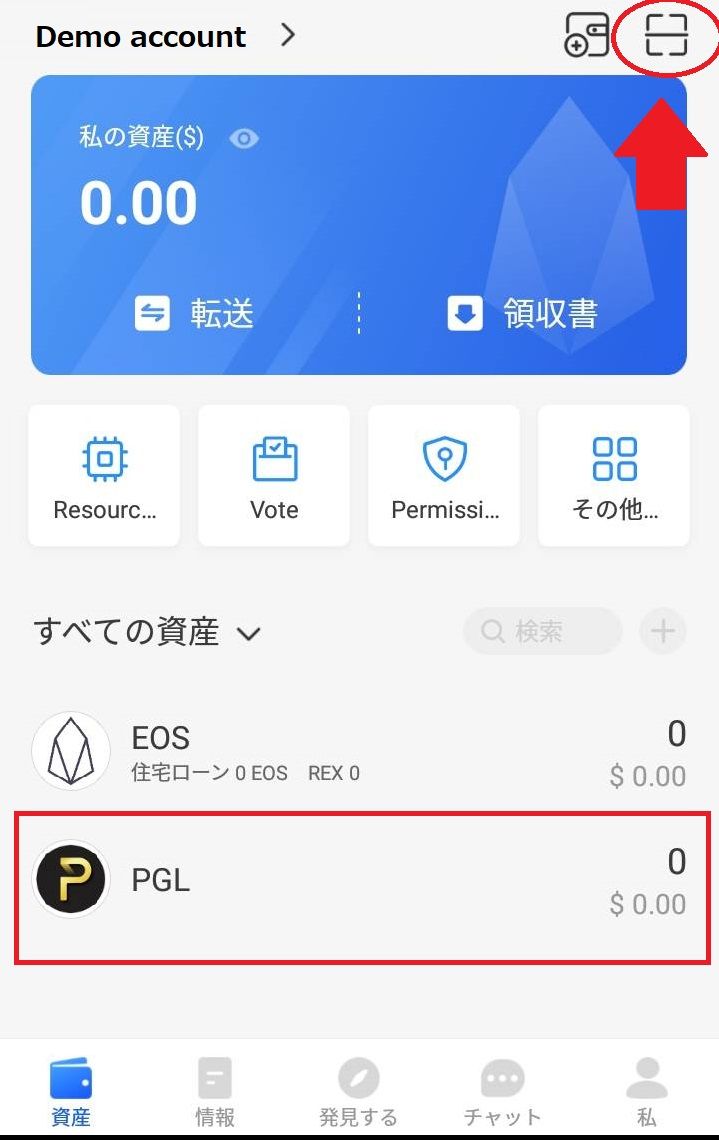This screenshot has width=719, height=1140.
Task: Open the Resources tile
Action: point(104,475)
